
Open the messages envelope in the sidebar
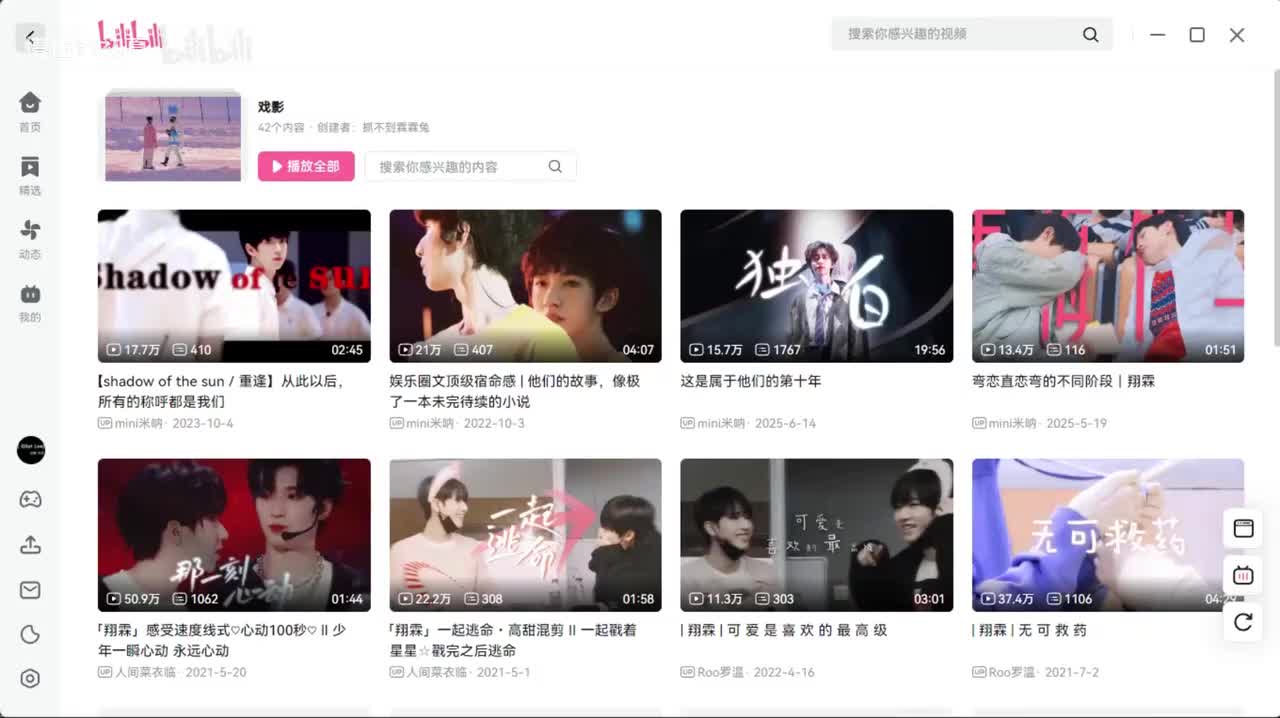[x=30, y=590]
